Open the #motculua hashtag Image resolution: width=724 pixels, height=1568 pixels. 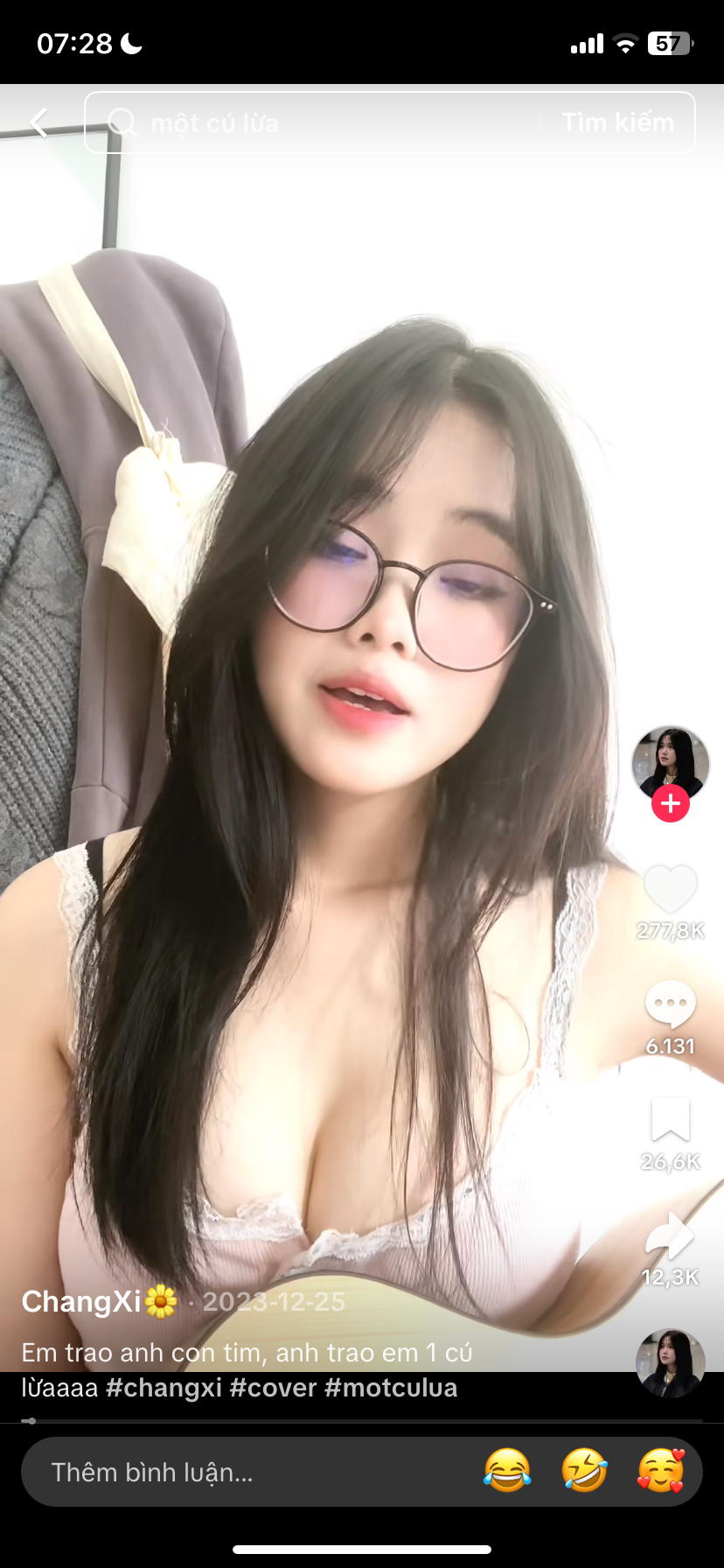coord(391,1388)
